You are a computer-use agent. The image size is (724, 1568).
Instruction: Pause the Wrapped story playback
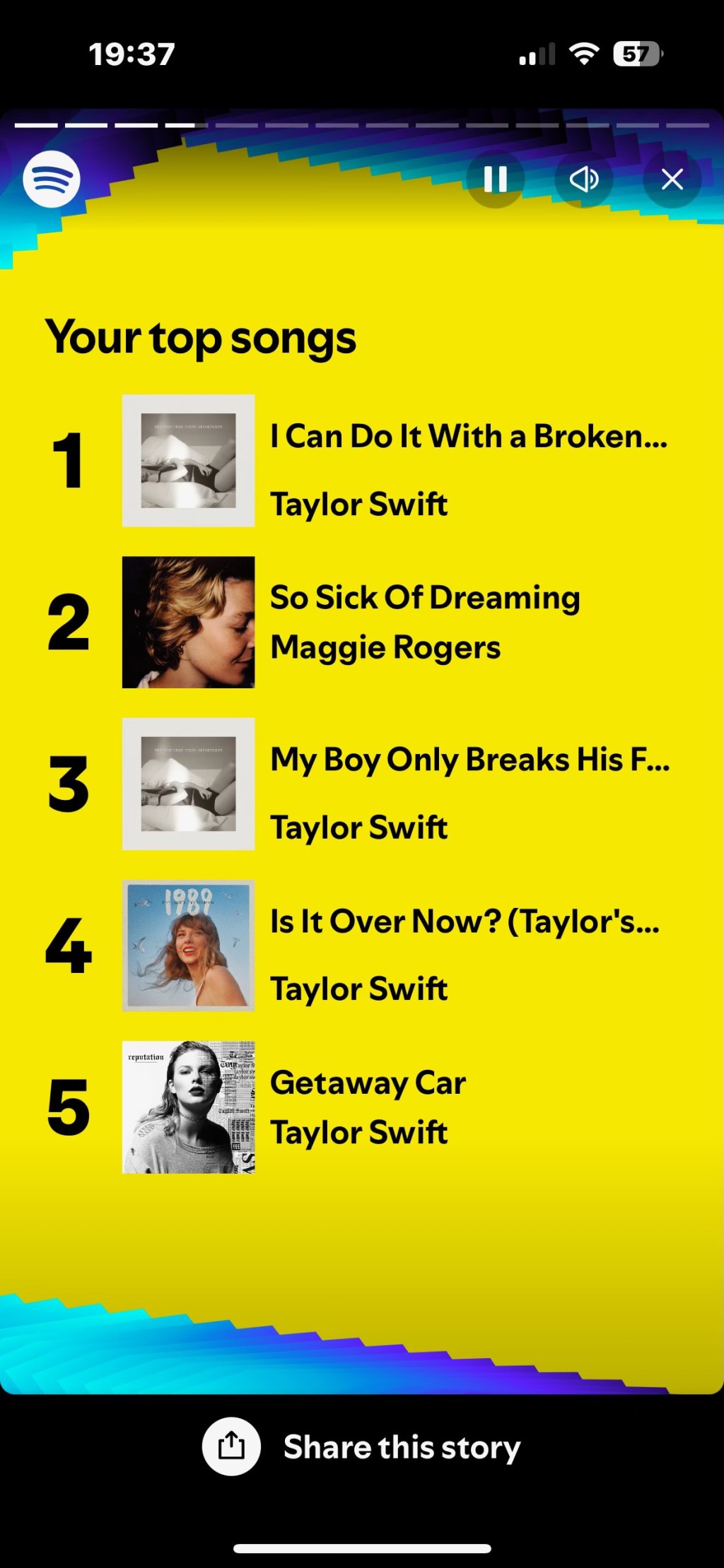pyautogui.click(x=495, y=179)
